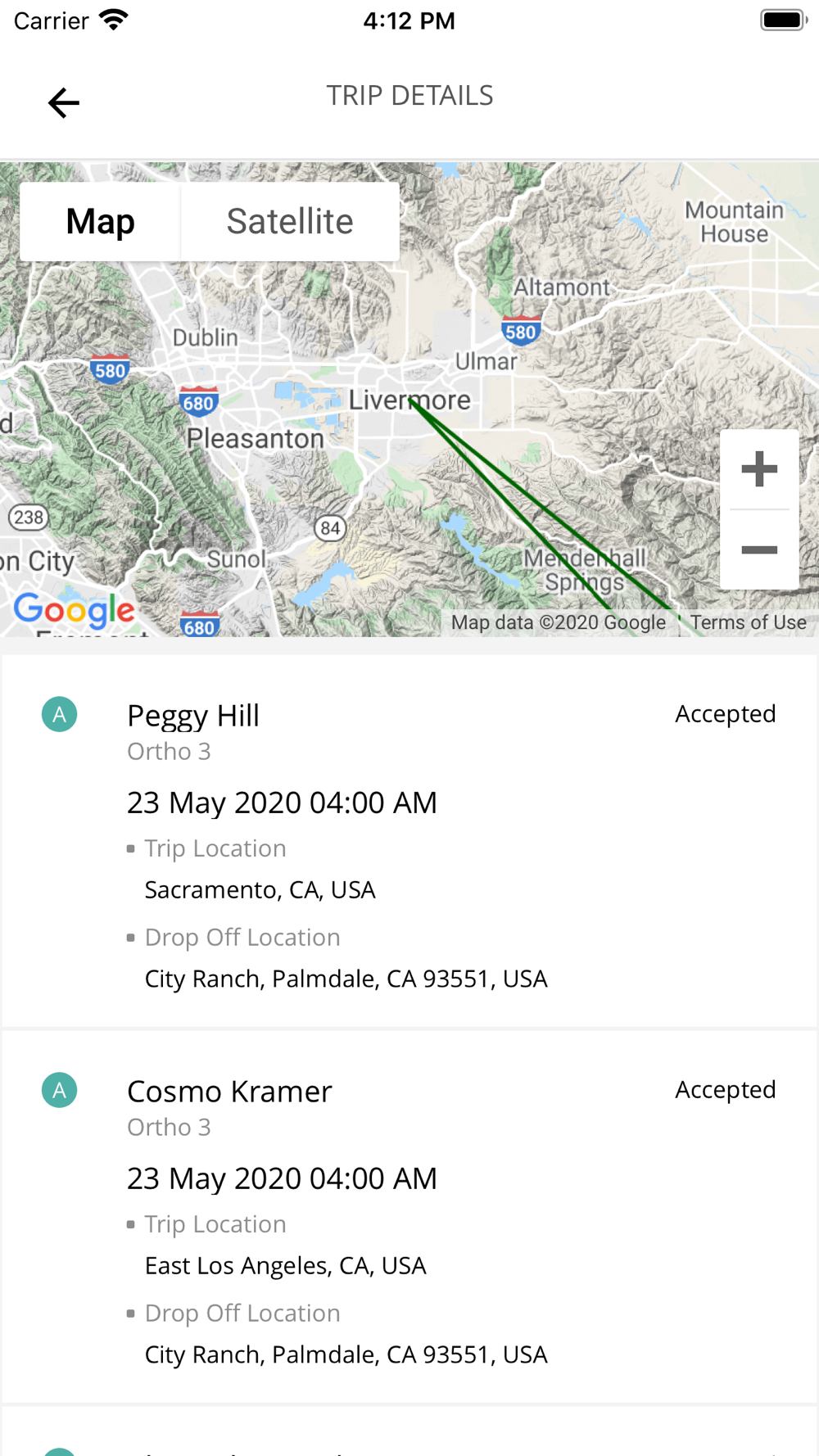Open Peggy Hill's trip card

pos(409,841)
